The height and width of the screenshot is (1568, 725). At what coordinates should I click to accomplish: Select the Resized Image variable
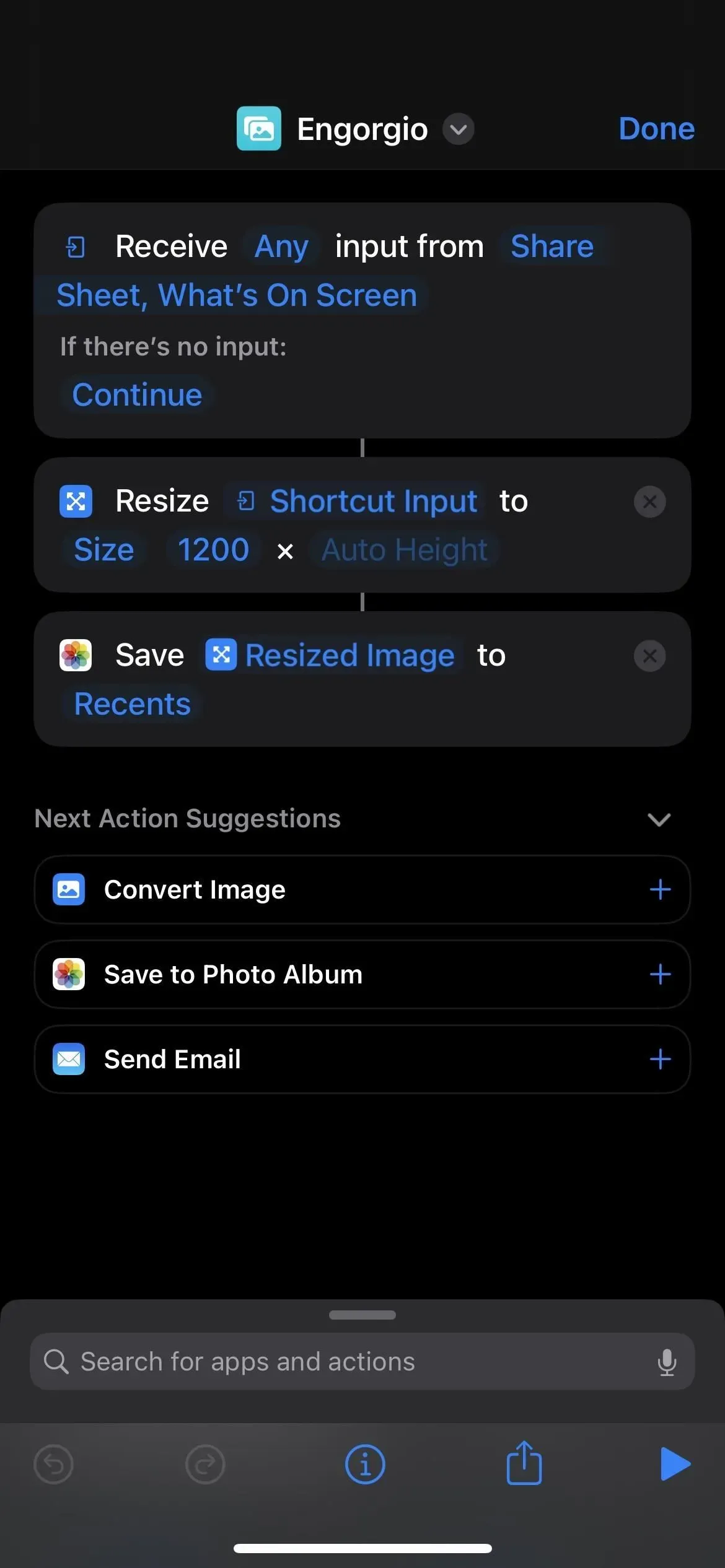point(349,655)
